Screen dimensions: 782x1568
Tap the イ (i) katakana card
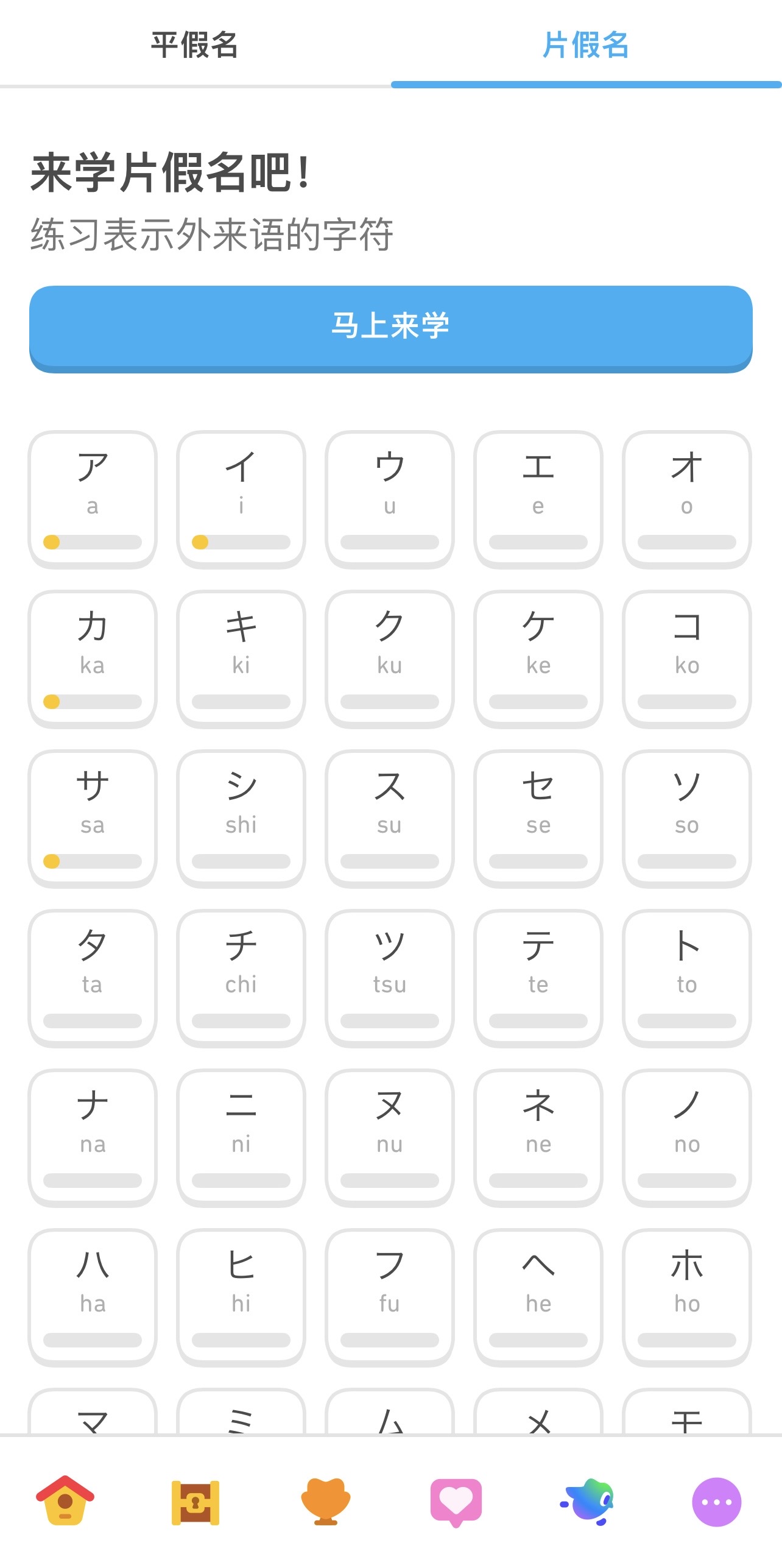(x=241, y=498)
